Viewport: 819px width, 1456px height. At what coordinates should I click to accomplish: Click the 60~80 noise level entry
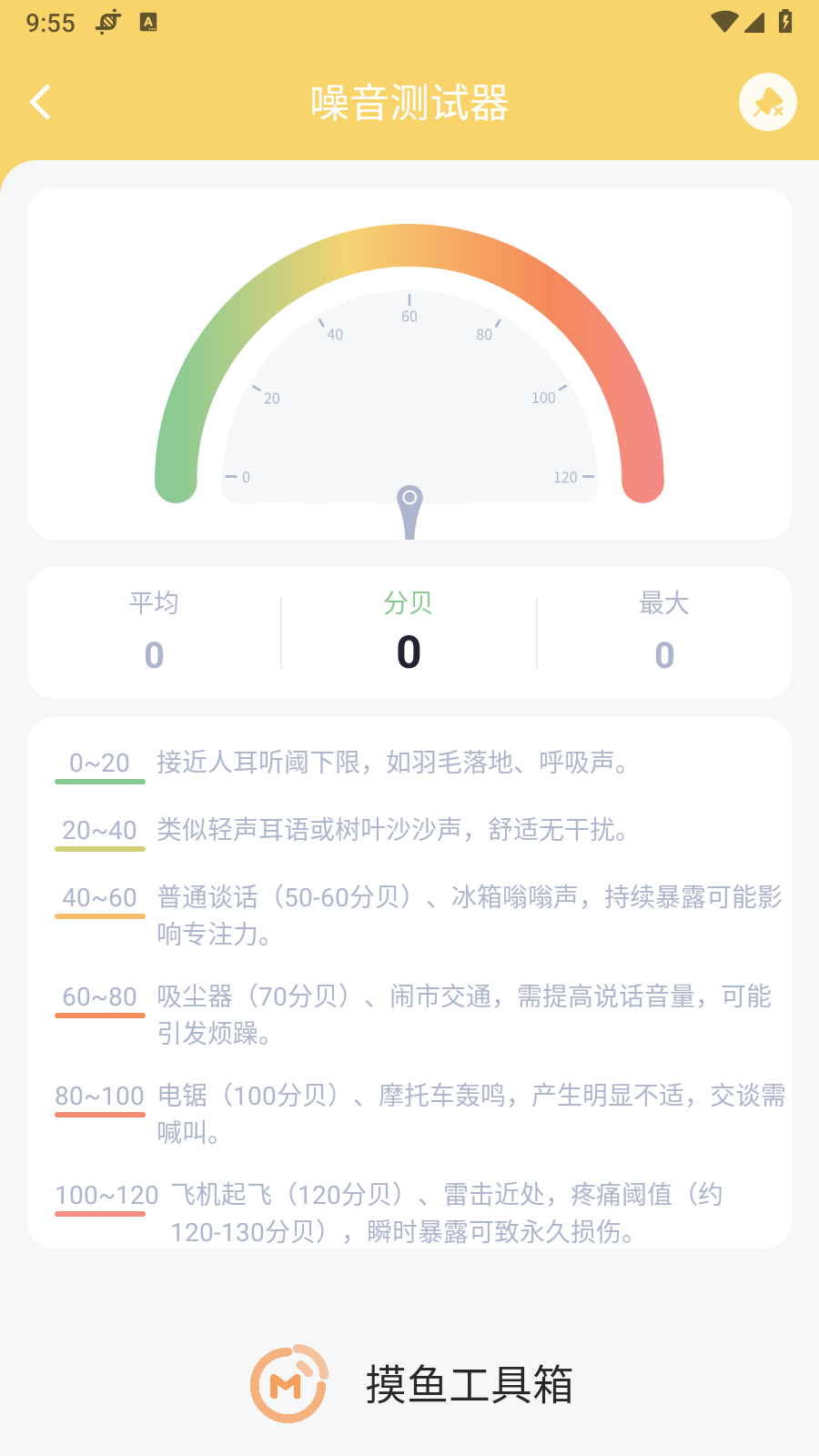pos(98,996)
